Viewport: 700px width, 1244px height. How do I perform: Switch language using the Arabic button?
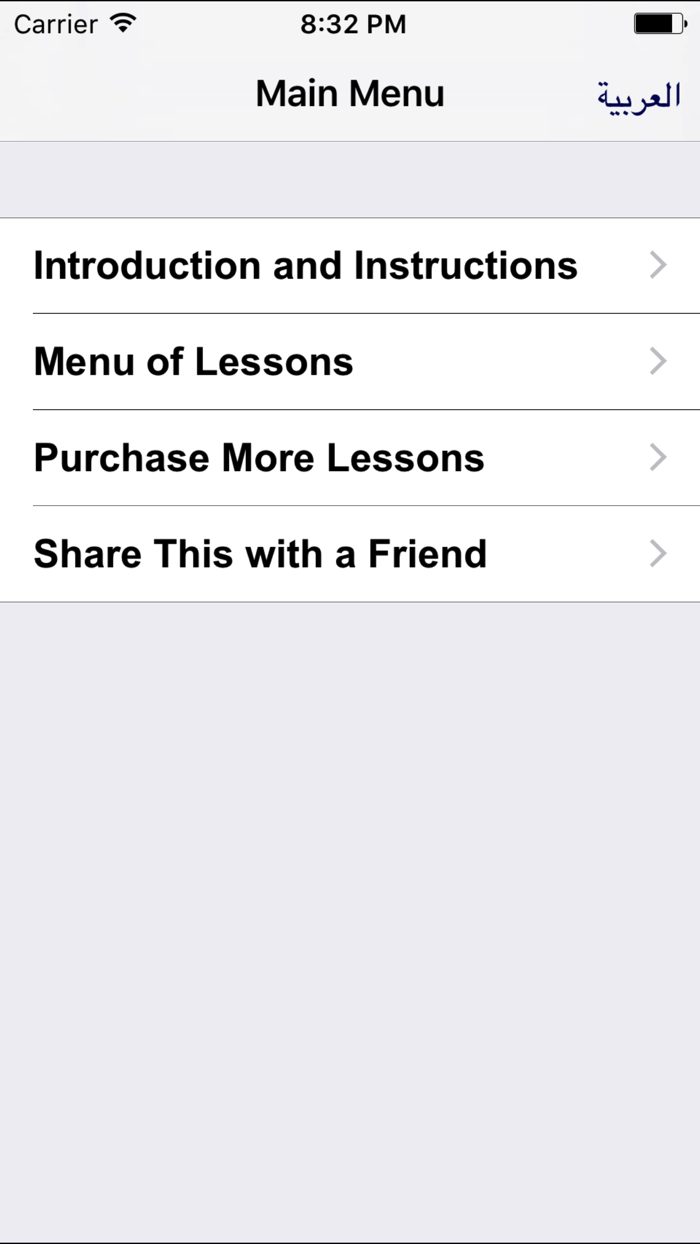(x=639, y=96)
